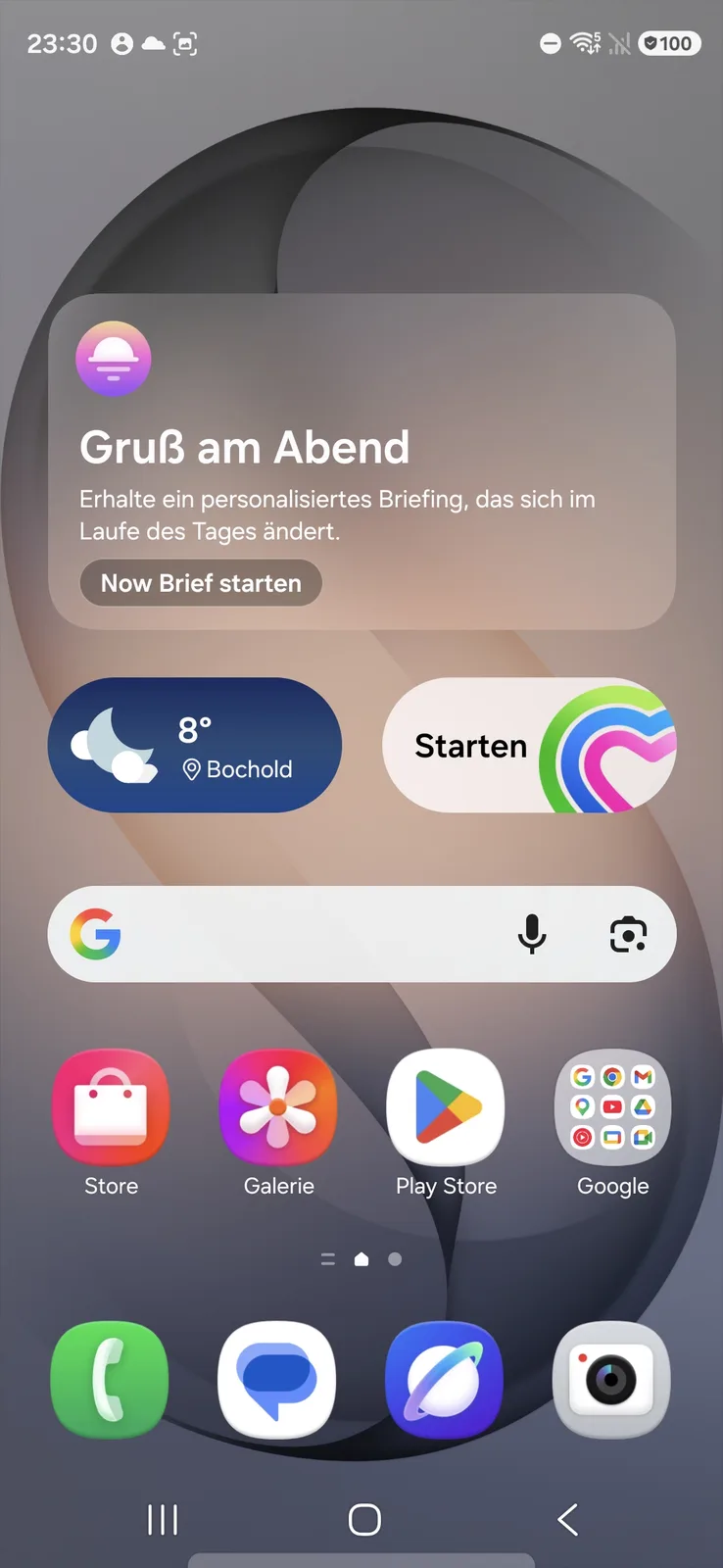The width and height of the screenshot is (723, 1568).
Task: Launch the Store app
Action: 111,1107
